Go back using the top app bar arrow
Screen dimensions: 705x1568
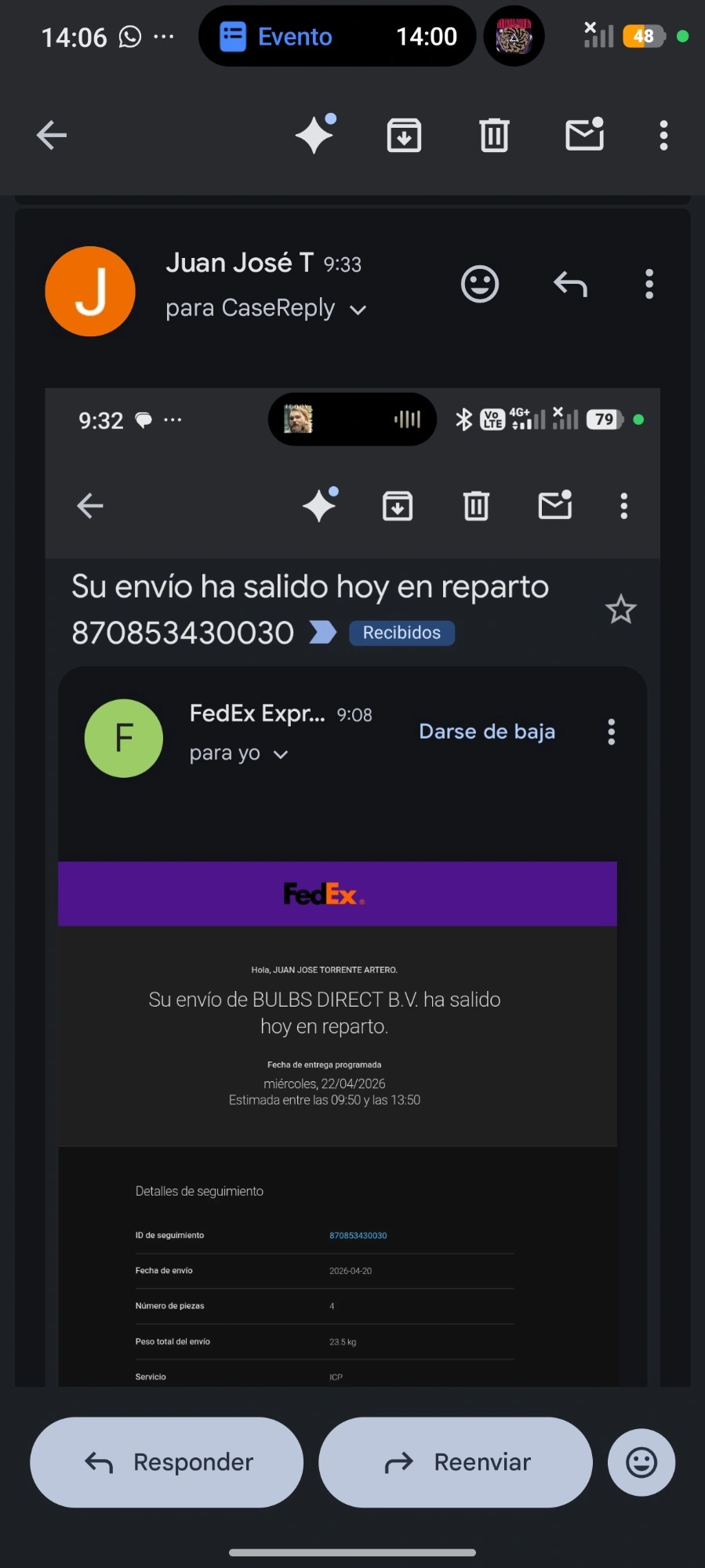52,135
